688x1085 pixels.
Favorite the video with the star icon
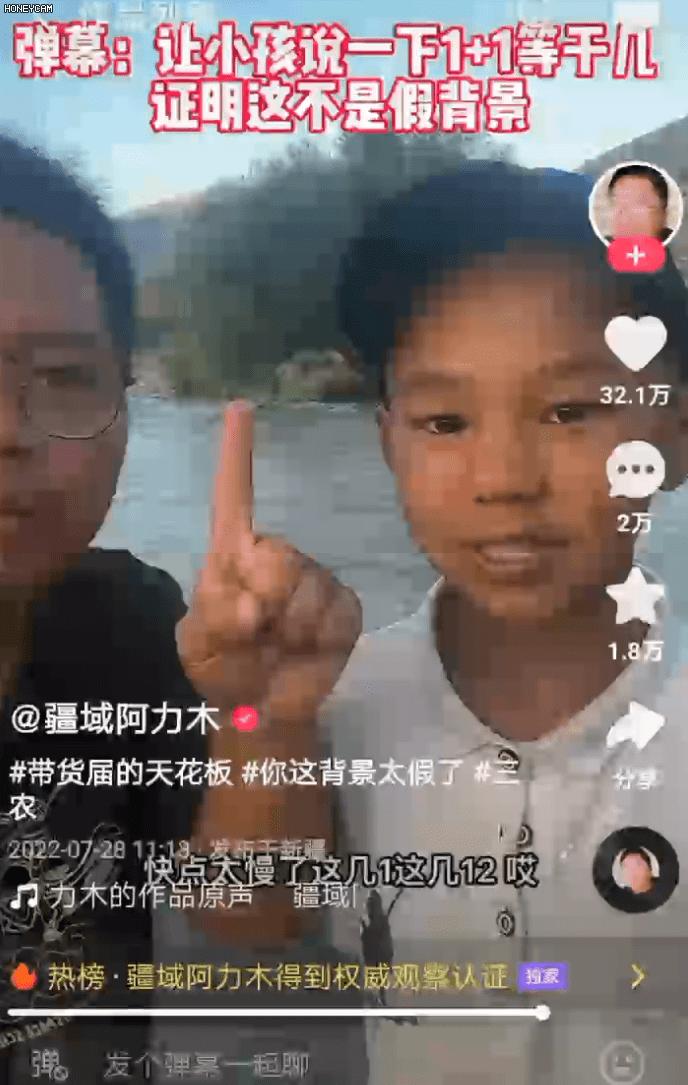[x=636, y=598]
